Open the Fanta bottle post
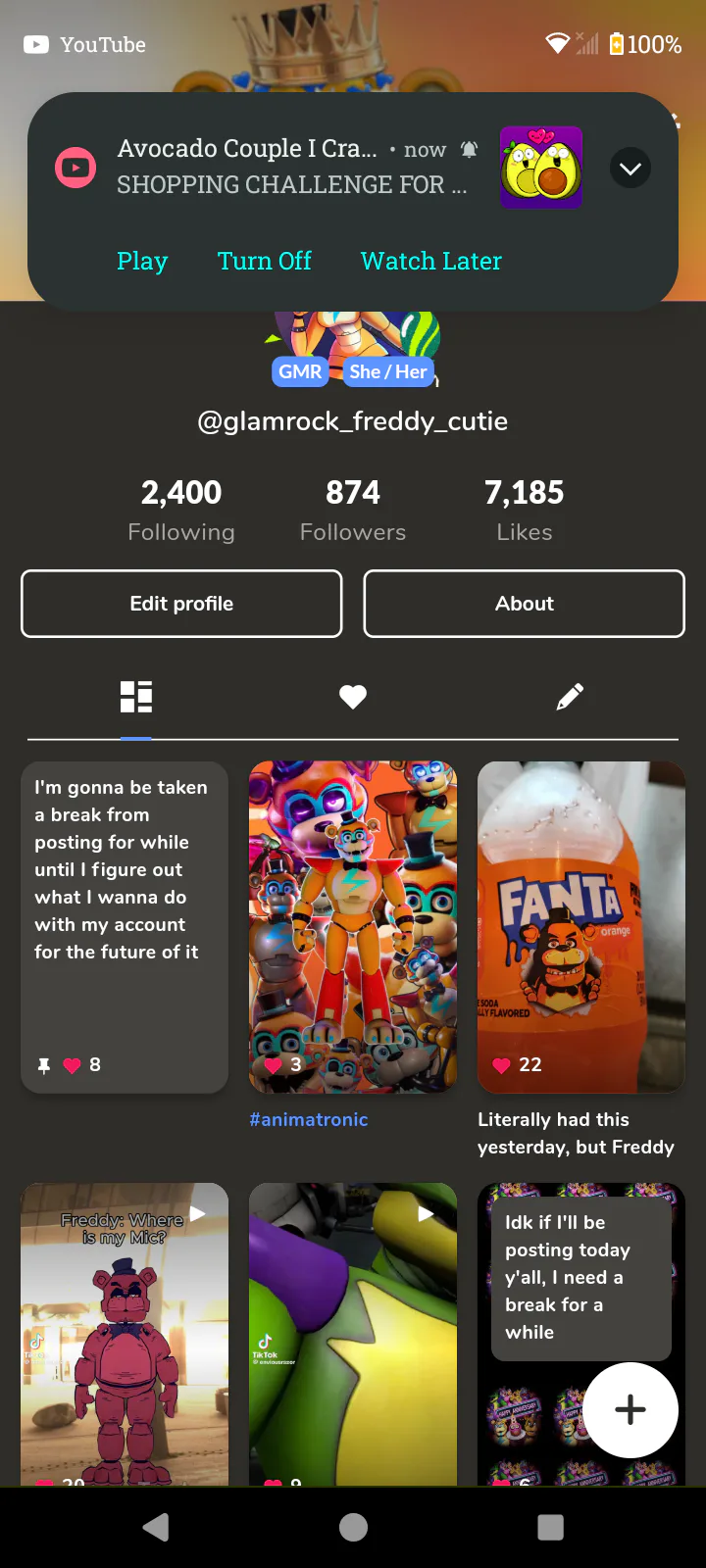 click(580, 926)
